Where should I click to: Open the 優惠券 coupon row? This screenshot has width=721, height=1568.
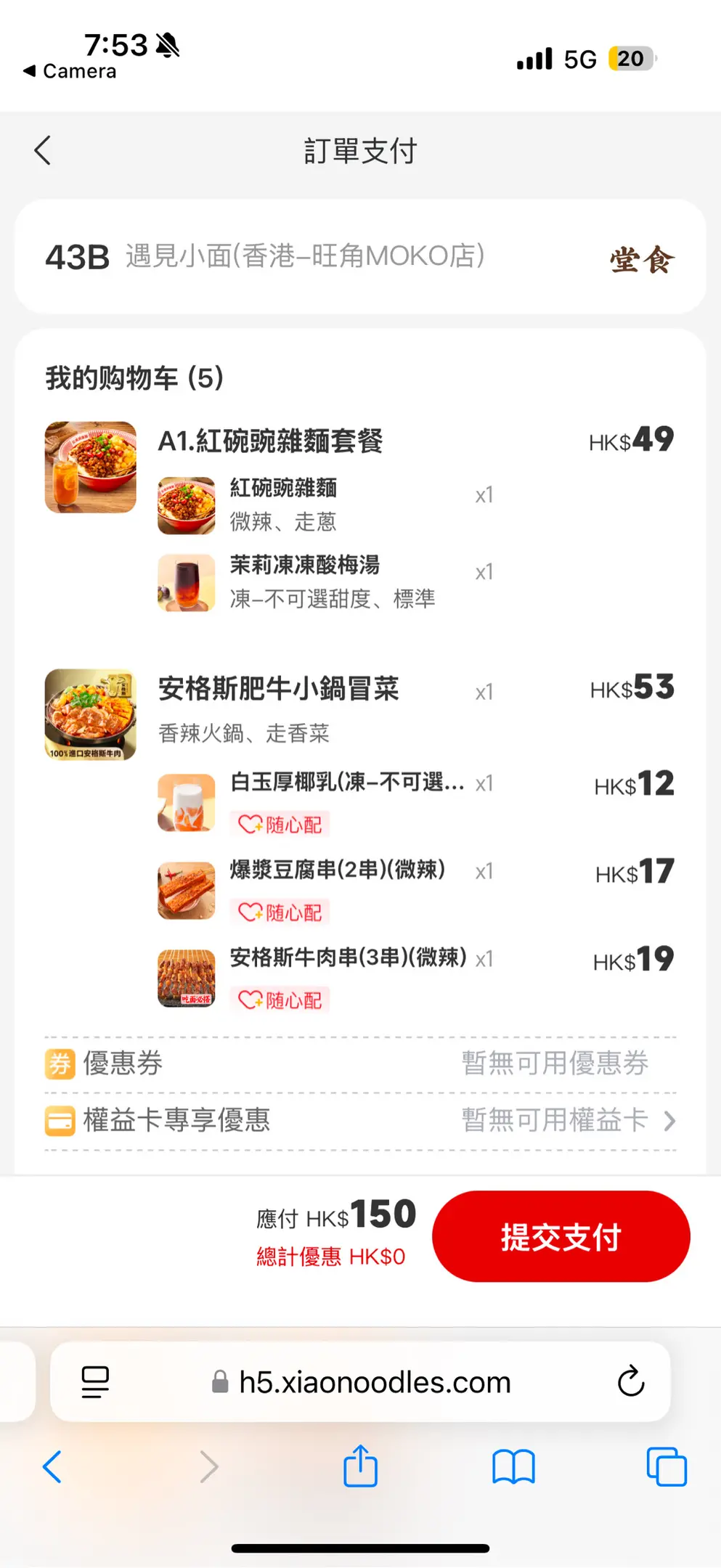pos(360,1063)
